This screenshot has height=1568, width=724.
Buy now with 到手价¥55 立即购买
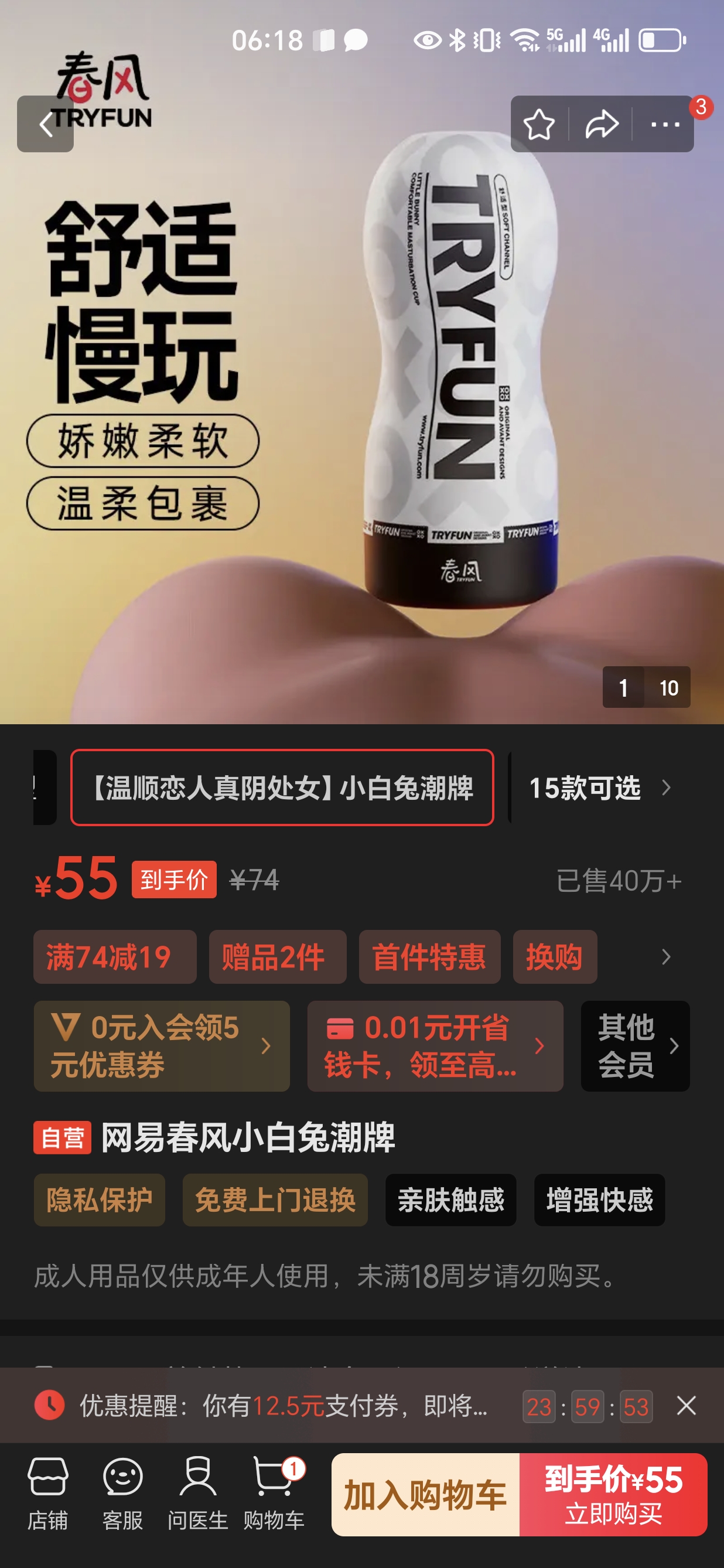click(613, 1494)
